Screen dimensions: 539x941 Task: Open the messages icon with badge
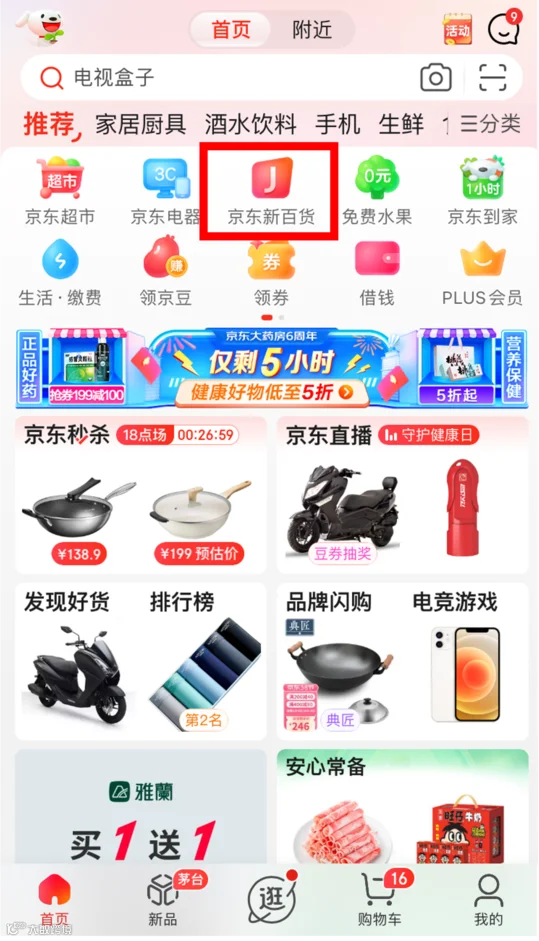click(x=503, y=28)
